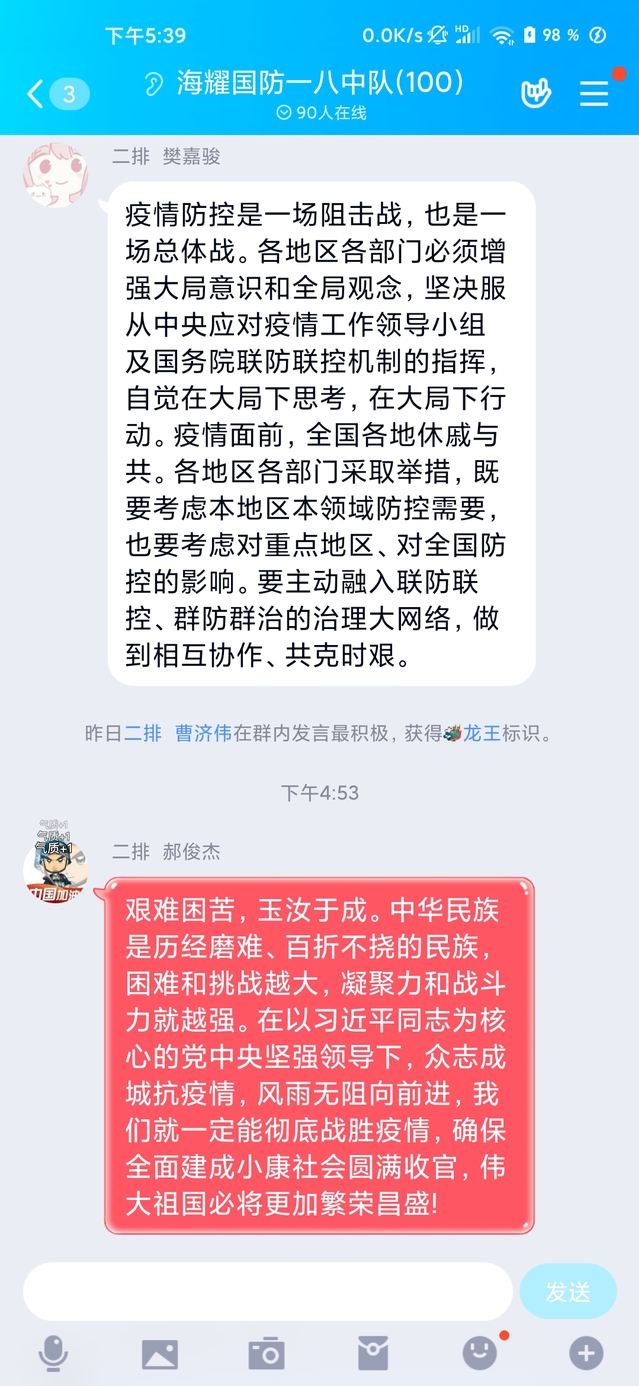This screenshot has width=639, height=1386.
Task: Open the red packet icon
Action: 373,1354
